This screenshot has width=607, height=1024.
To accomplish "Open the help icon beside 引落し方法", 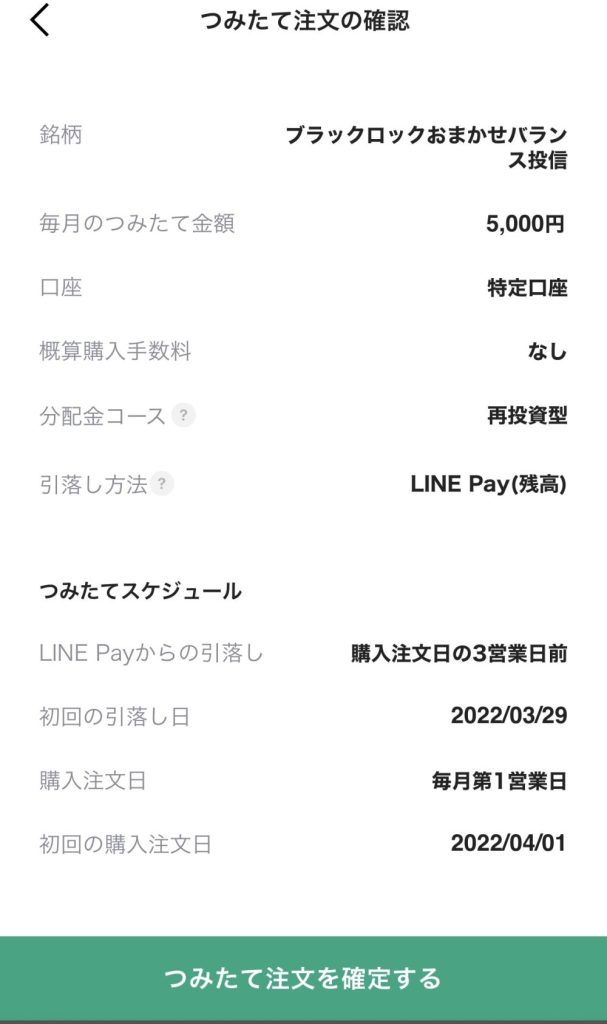I will tap(161, 484).
